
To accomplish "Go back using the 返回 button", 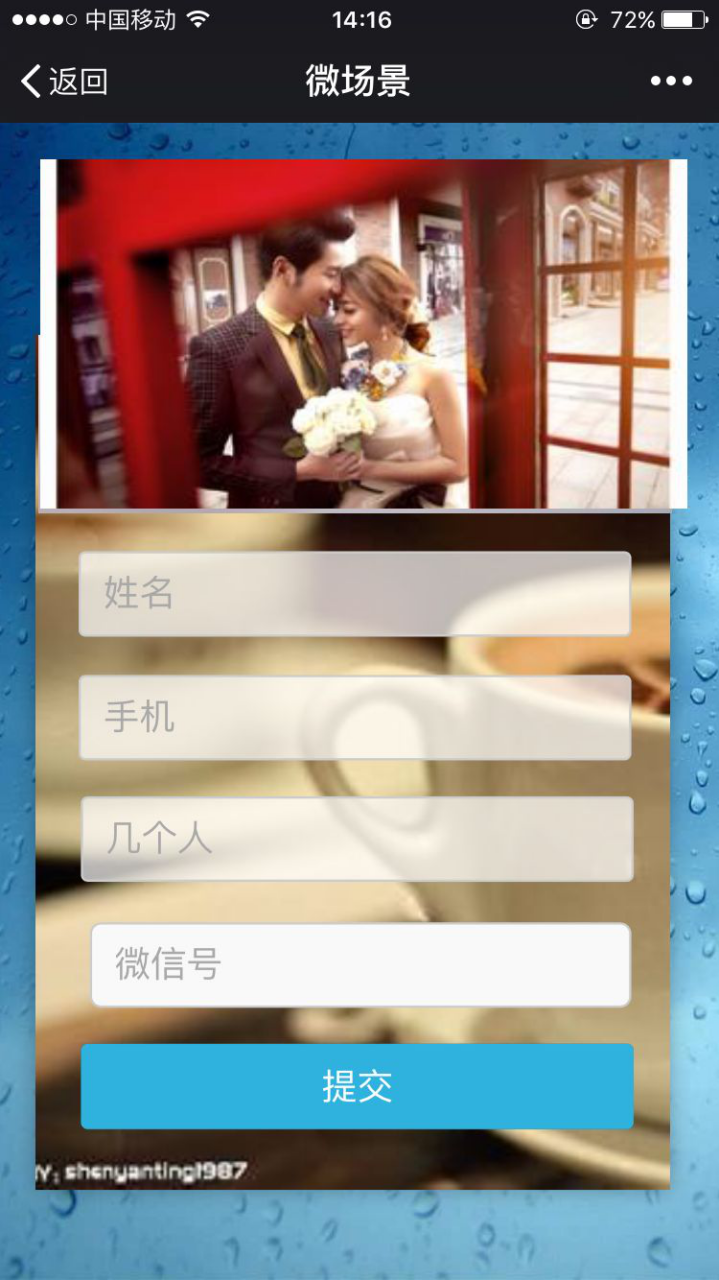I will click(64, 81).
